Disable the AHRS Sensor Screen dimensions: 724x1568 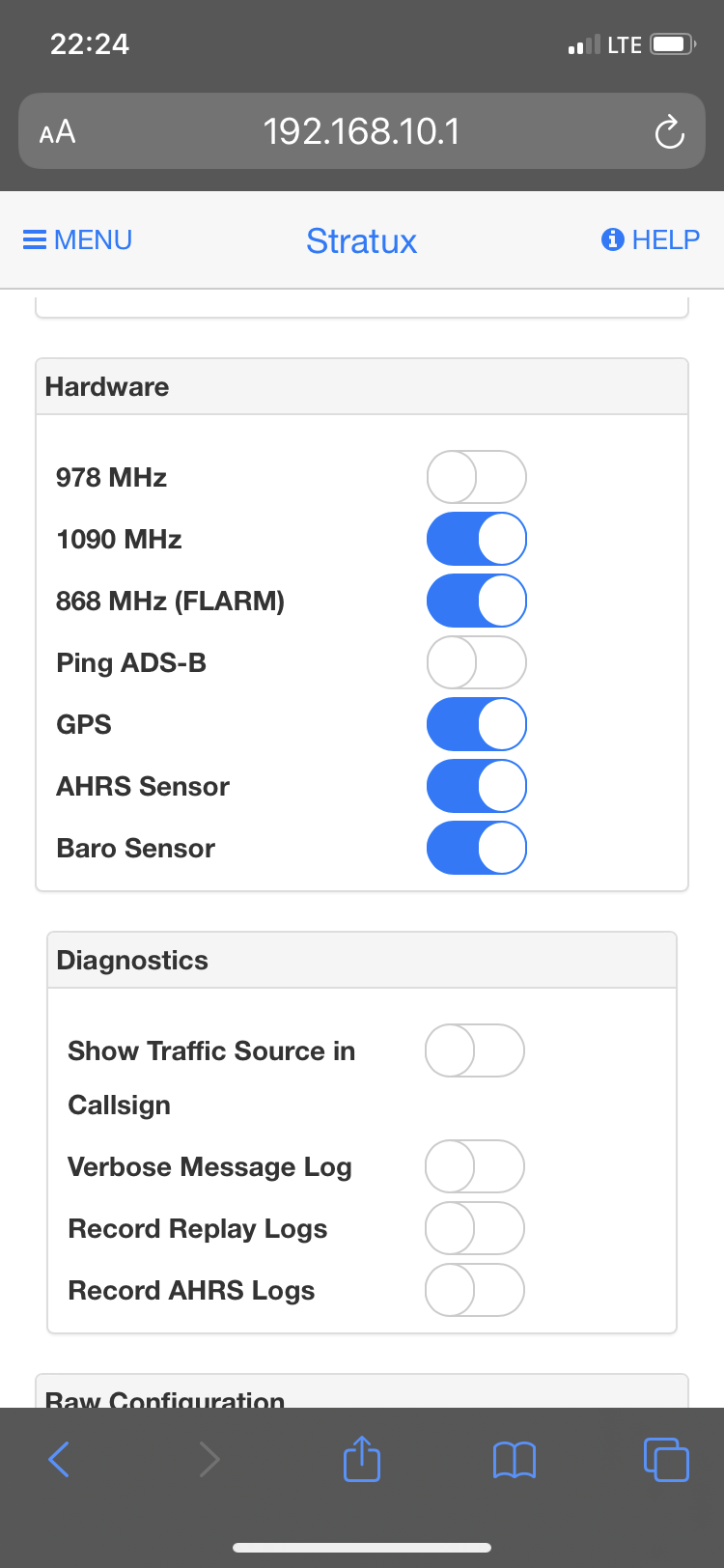pos(477,786)
